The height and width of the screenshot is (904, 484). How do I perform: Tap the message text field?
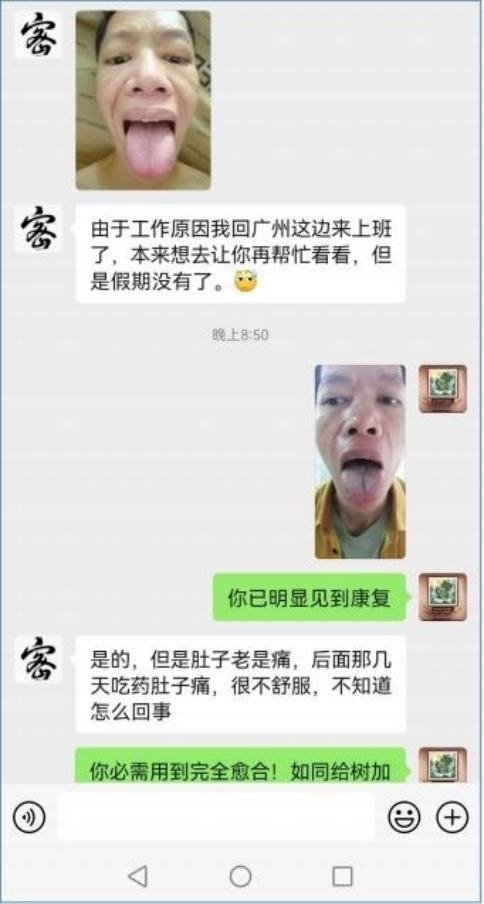tap(216, 816)
